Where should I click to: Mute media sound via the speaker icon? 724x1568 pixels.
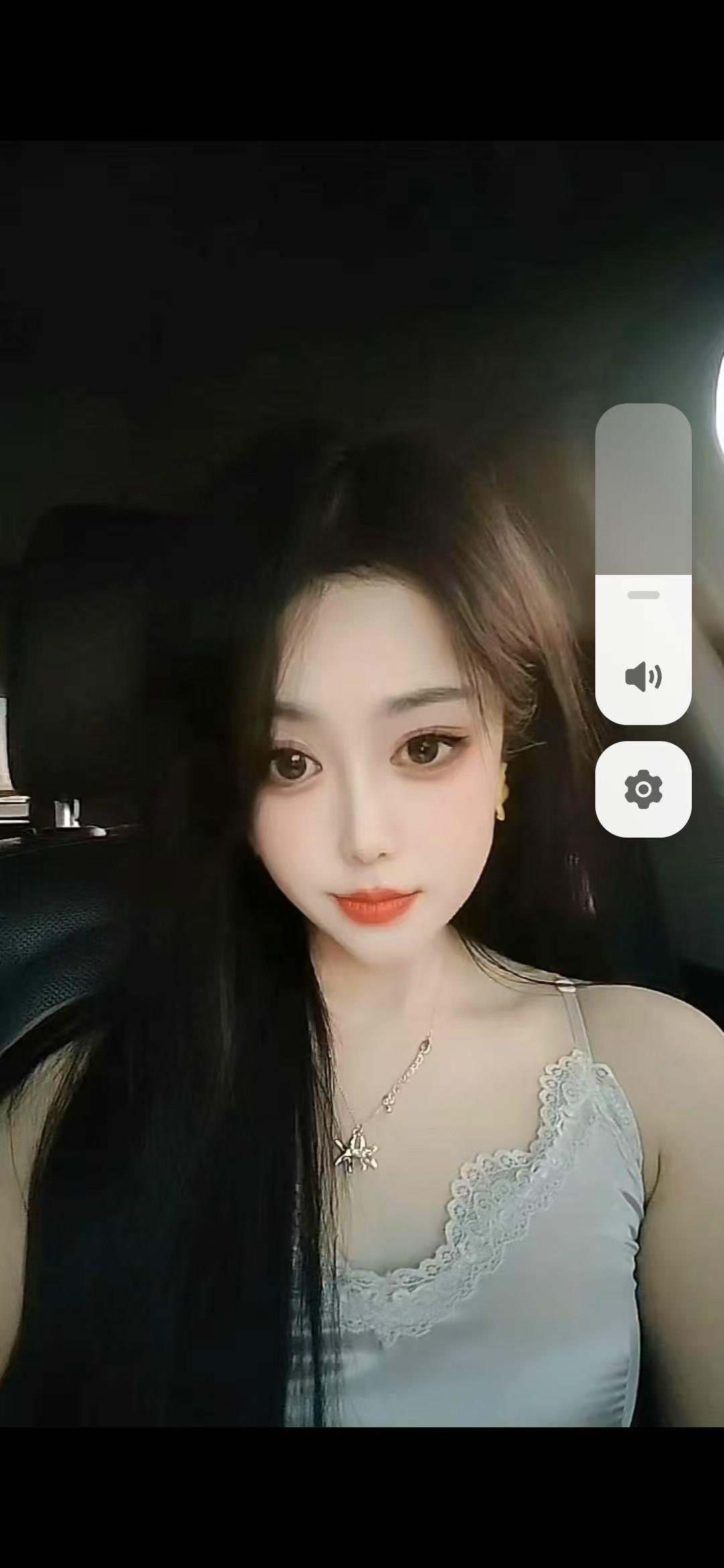click(643, 677)
